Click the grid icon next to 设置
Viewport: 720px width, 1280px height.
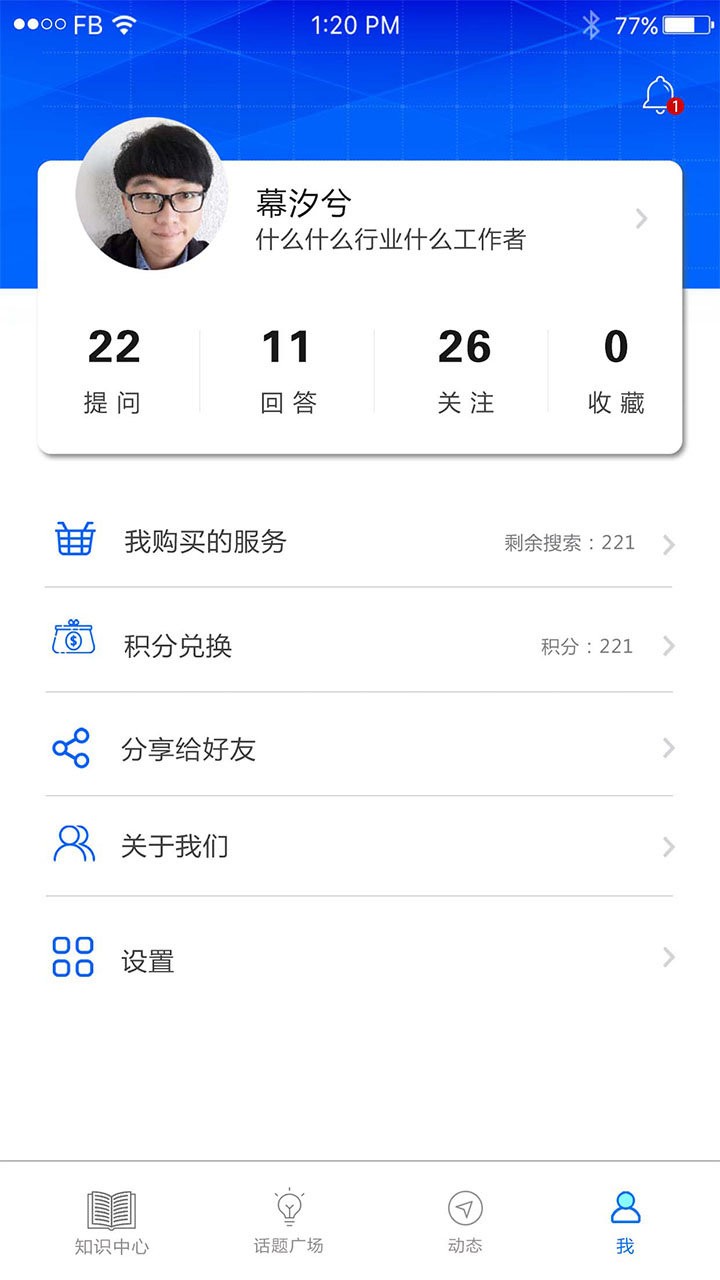(72, 957)
